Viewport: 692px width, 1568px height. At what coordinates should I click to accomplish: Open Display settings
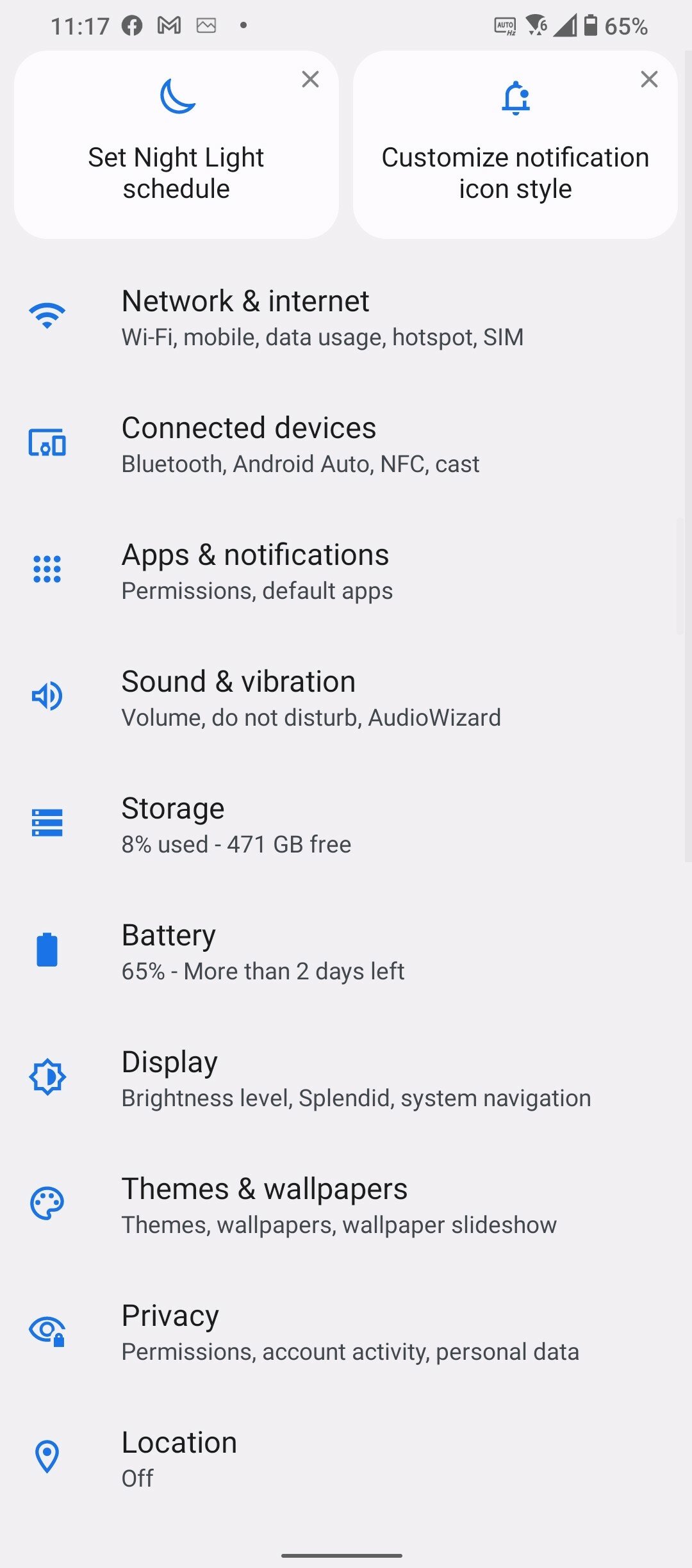click(346, 1079)
